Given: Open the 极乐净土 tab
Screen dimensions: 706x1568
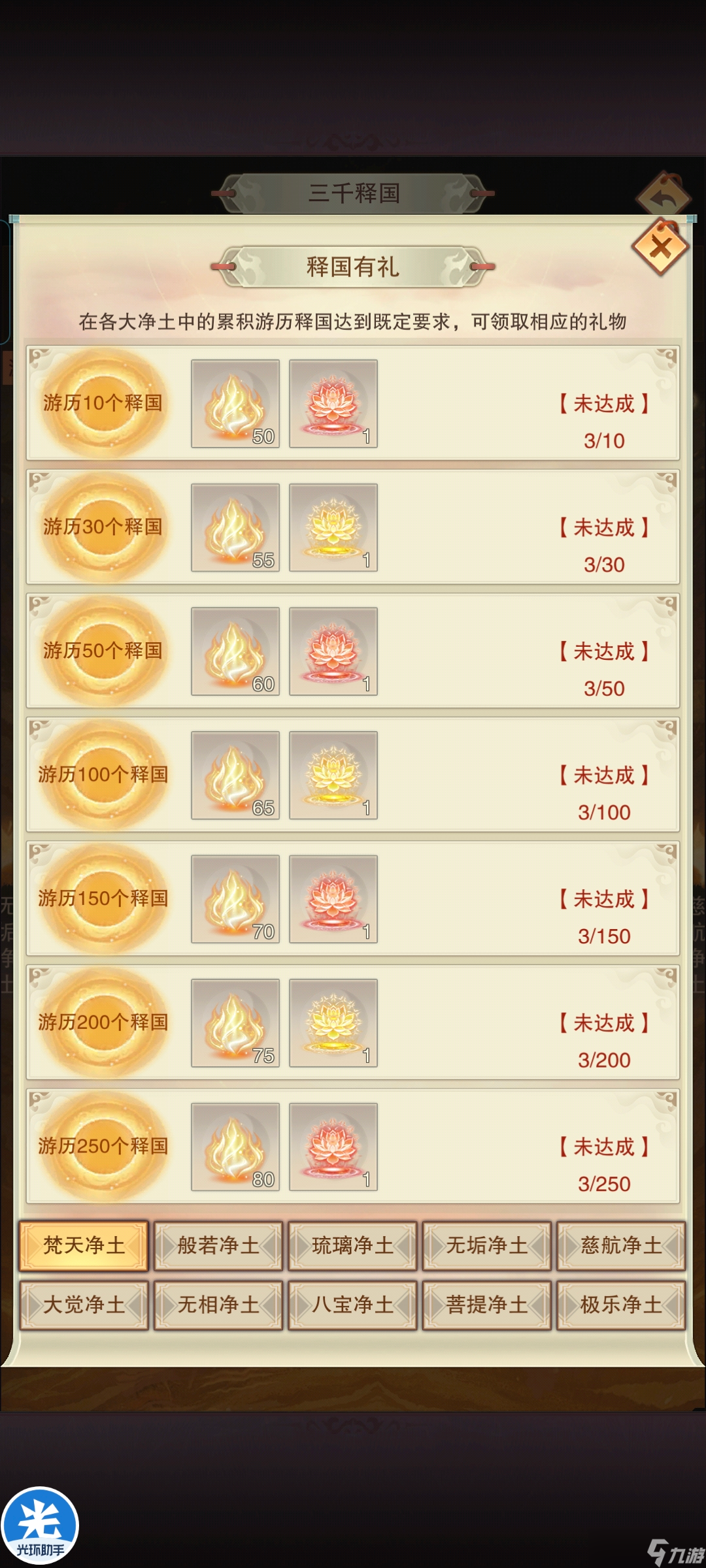Looking at the screenshot, I should 621,1305.
